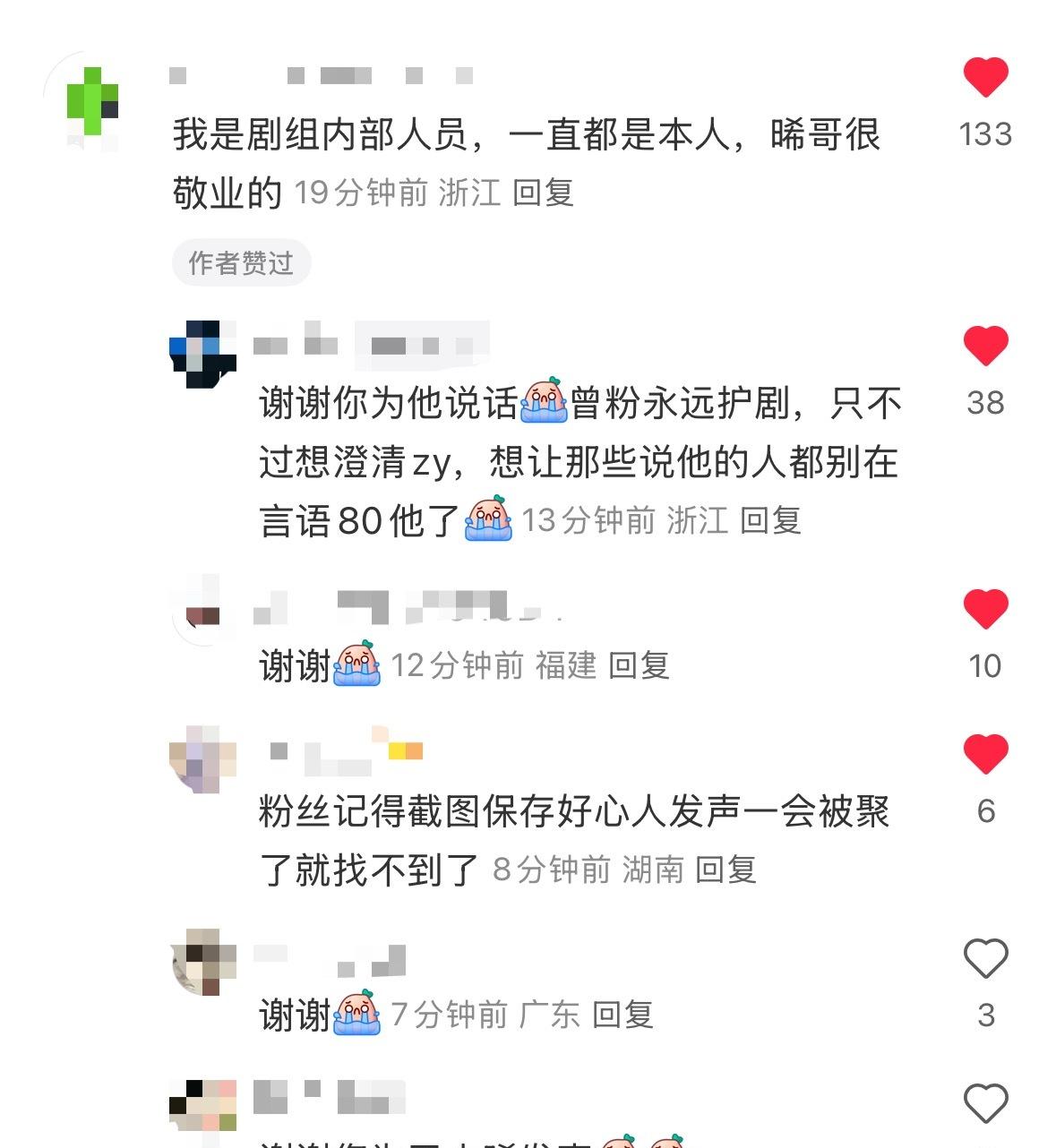Open the avatar of the 剧组内部人员 commenter

(x=92, y=107)
